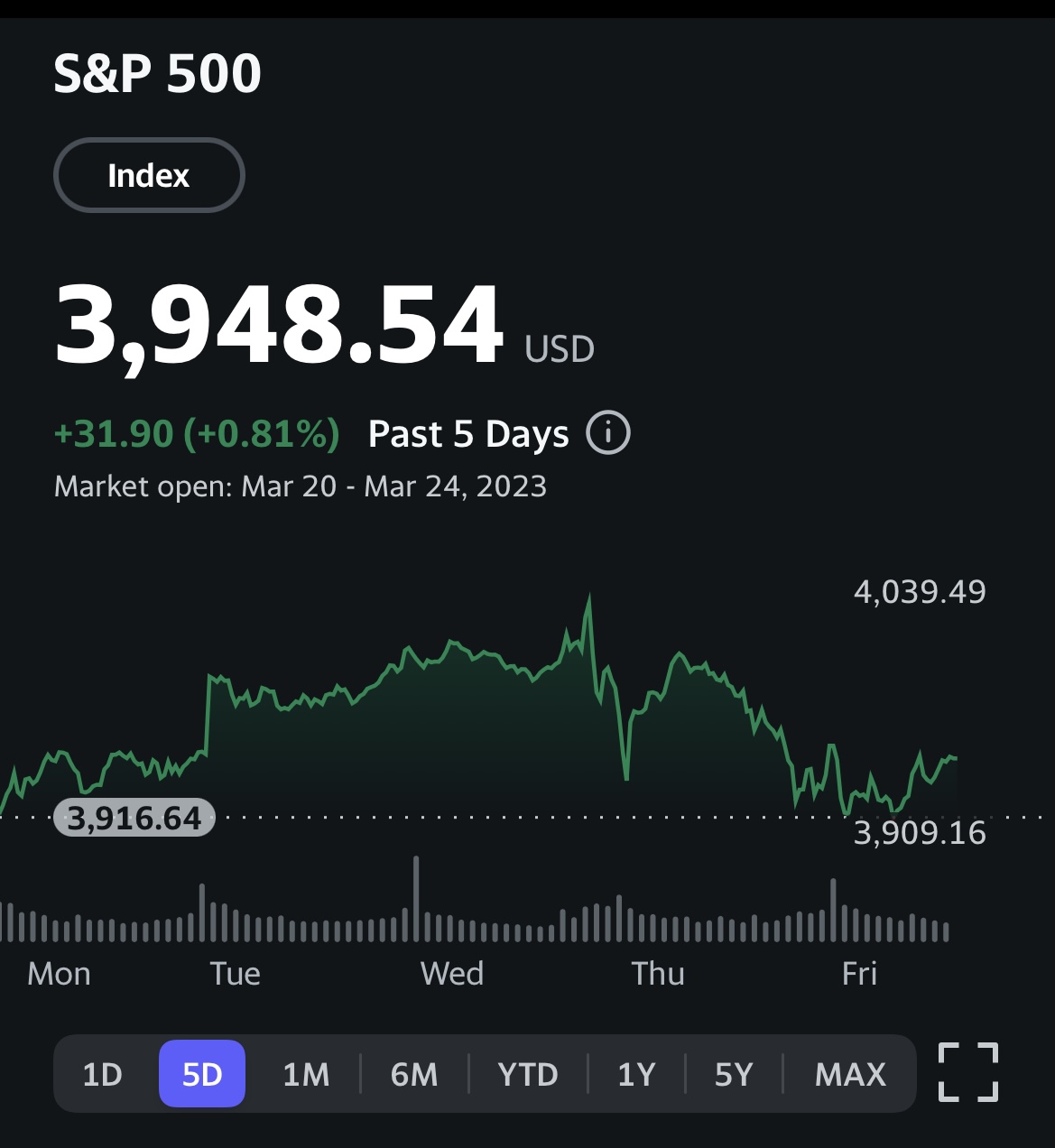Show the MAX time range
The width and height of the screenshot is (1055, 1148).
(850, 1074)
